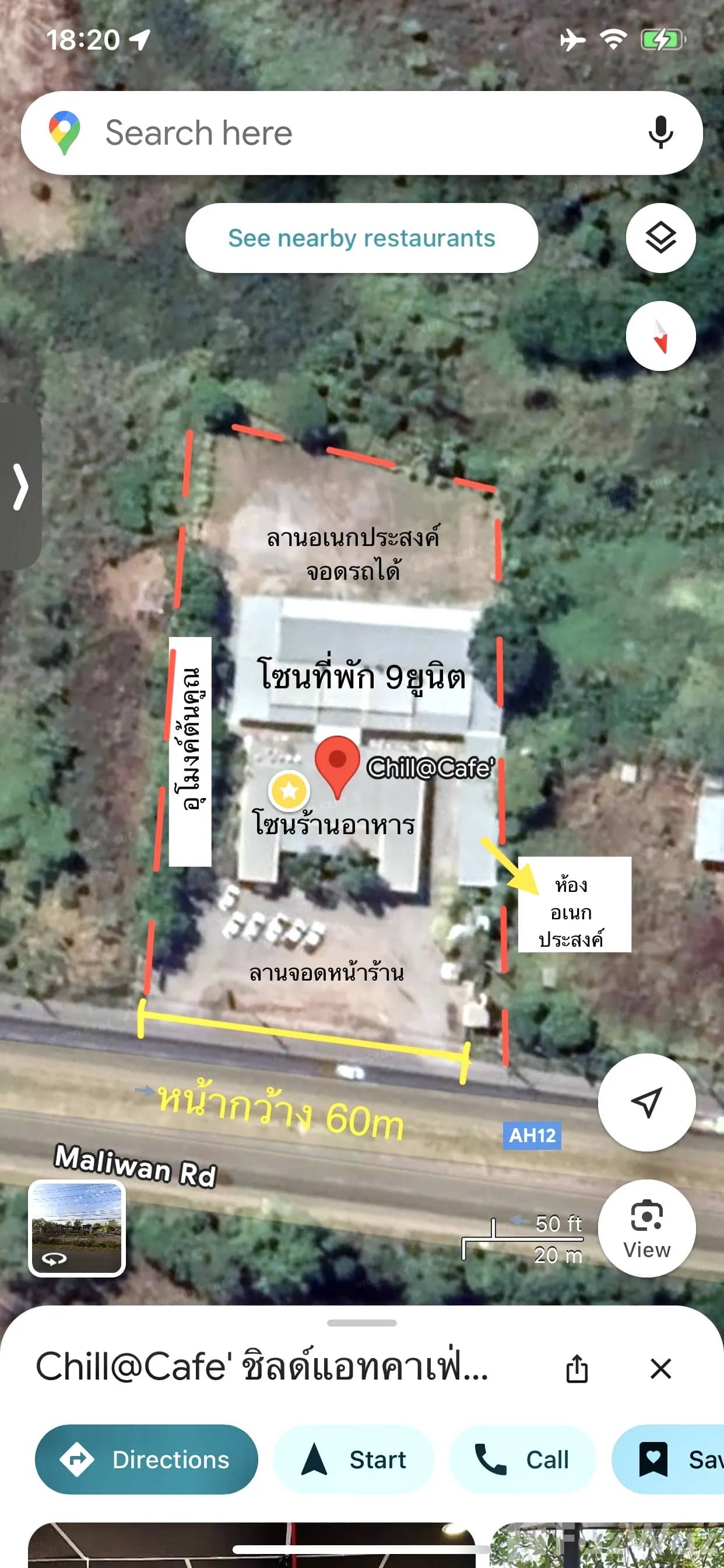The image size is (724, 1568).
Task: Tap the starred saved place marker
Action: 289,790
